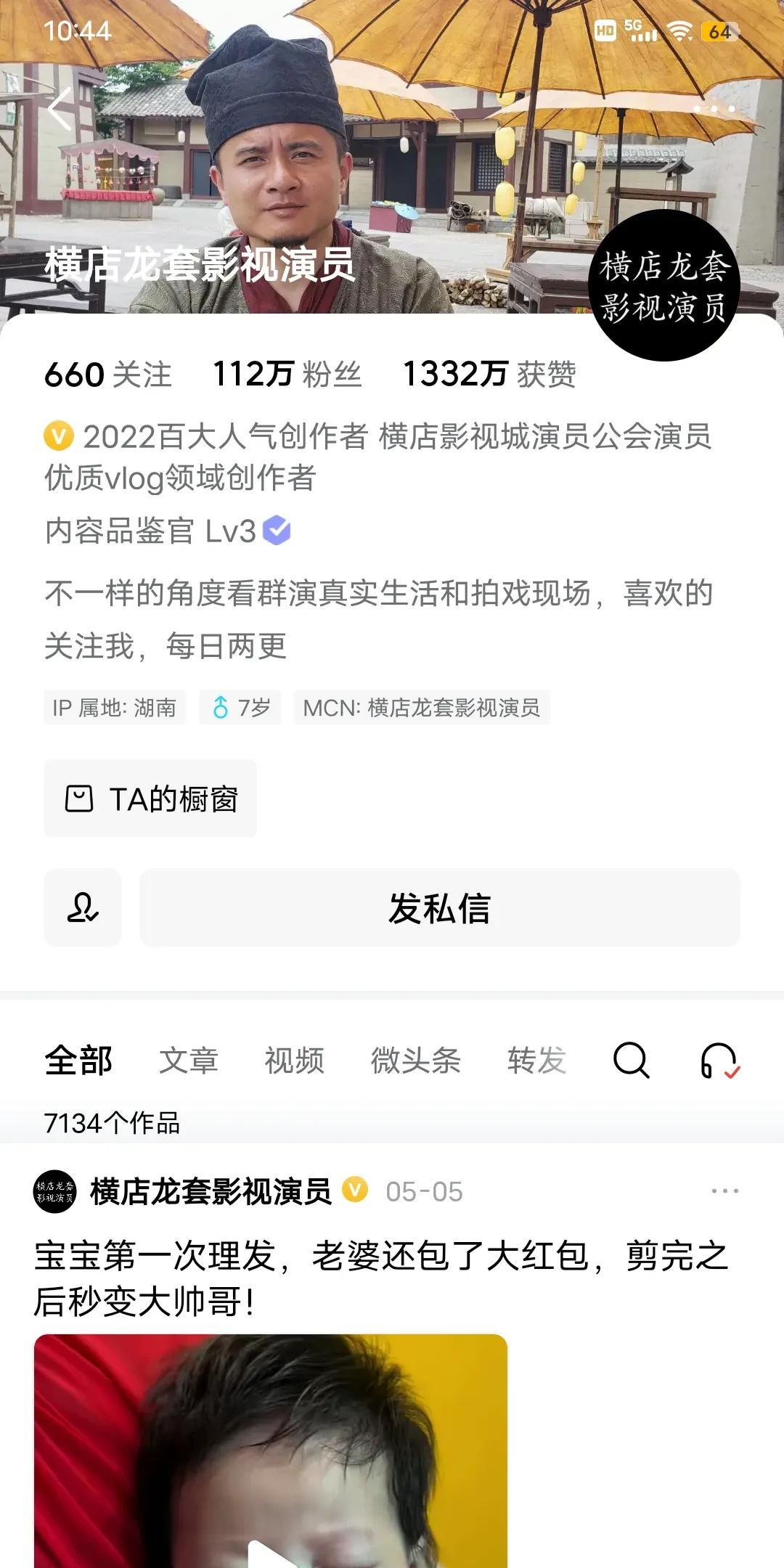Switch to the 视频 tab
The image size is (784, 1568).
(x=294, y=1061)
